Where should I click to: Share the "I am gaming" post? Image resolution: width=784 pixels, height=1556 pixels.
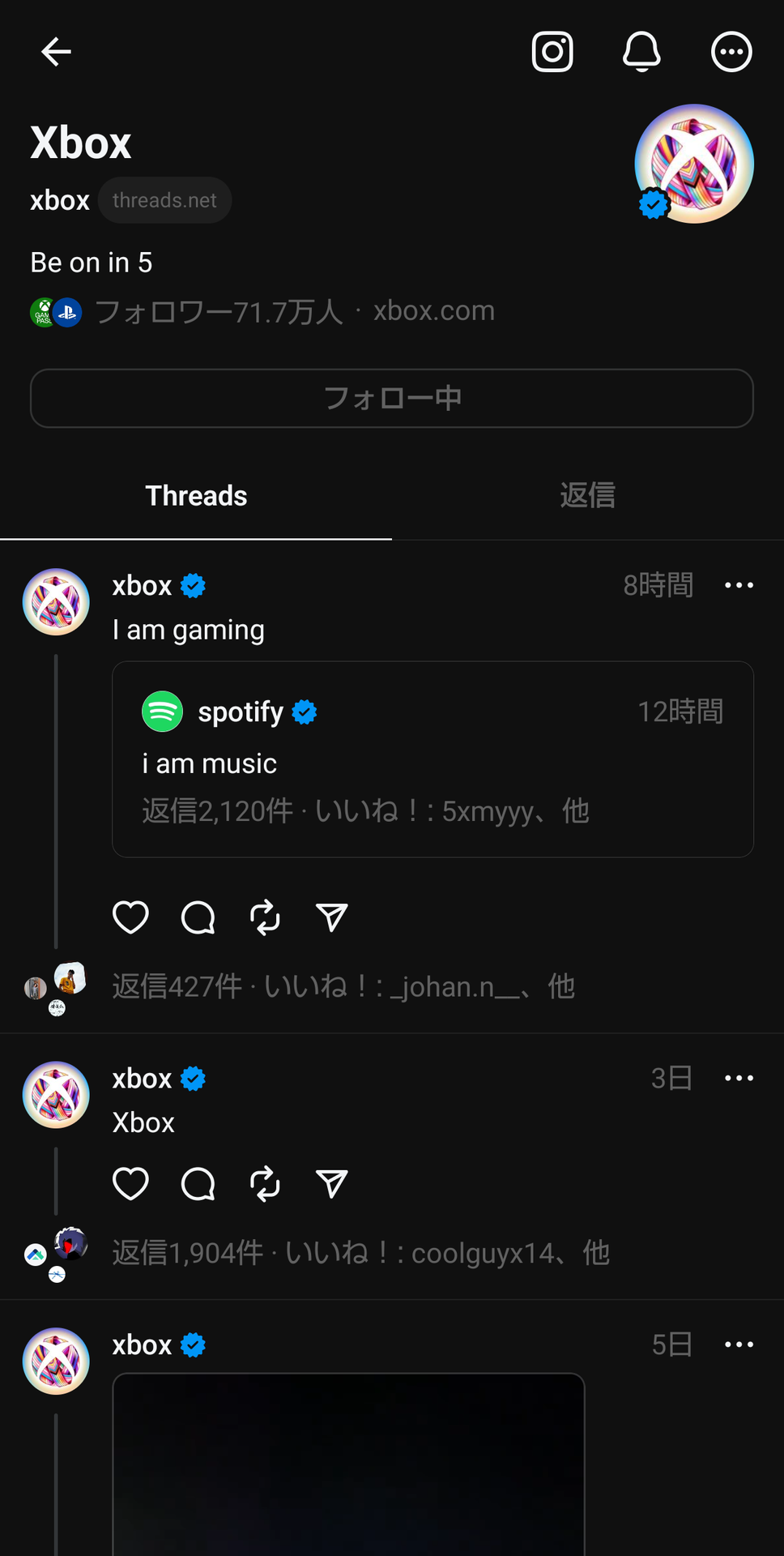(330, 917)
